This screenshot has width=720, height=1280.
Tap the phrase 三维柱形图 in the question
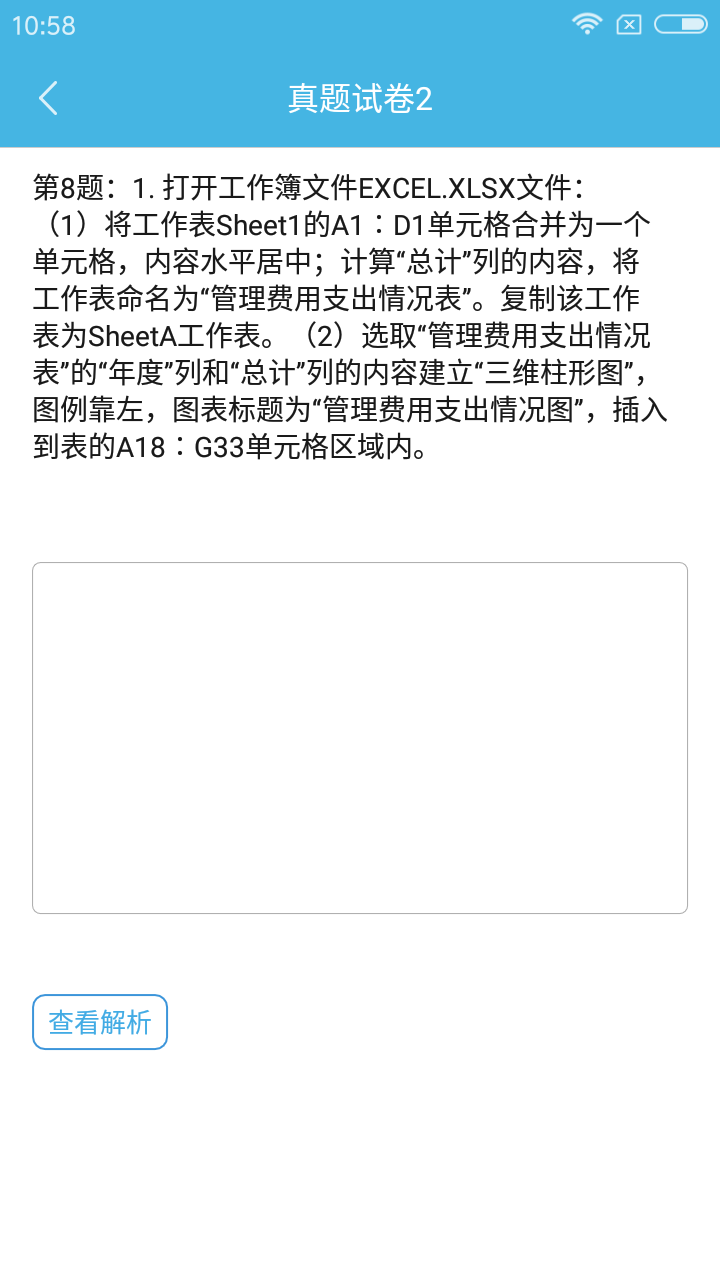[560, 373]
